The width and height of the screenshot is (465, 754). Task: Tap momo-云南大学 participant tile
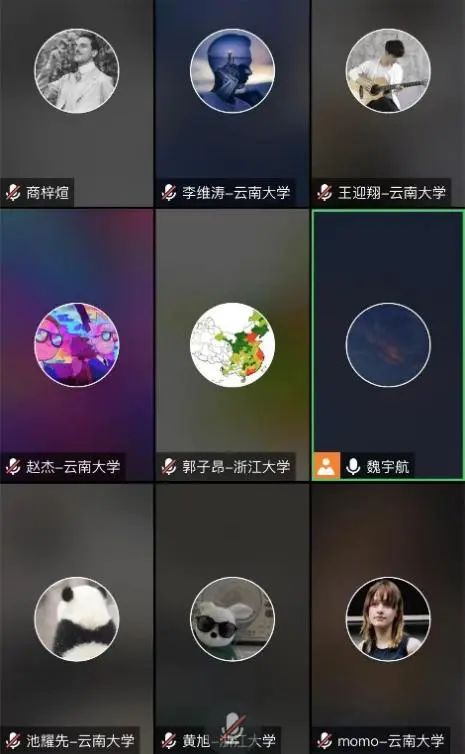pos(388,618)
